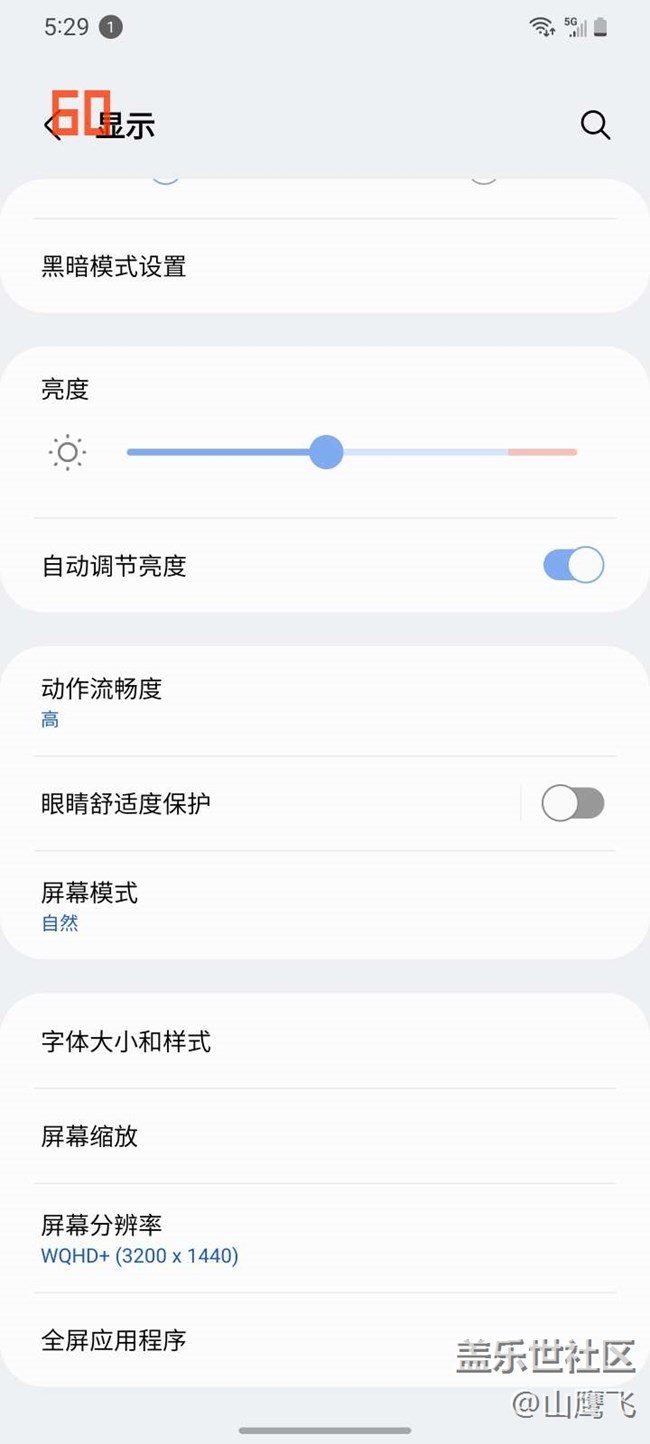Screen dimensions: 650x1444
Task: Change 屏幕分辨率 from WQHD+
Action: pyautogui.click(x=325, y=1238)
